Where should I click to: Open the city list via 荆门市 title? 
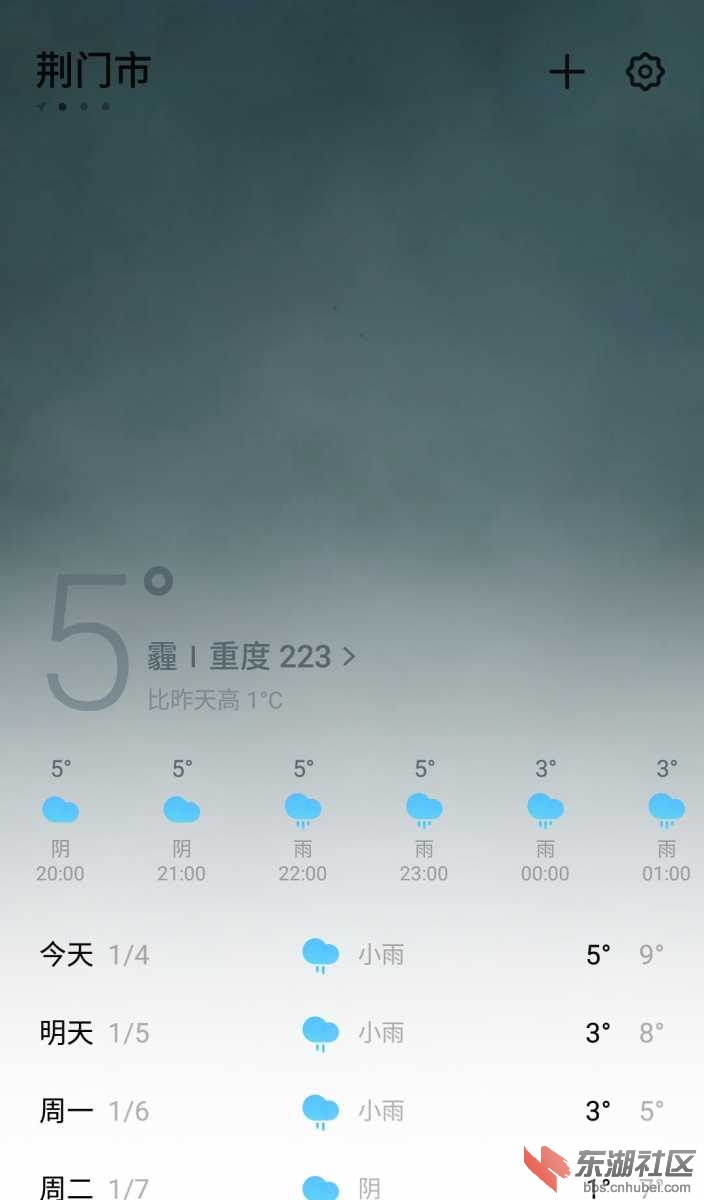click(93, 71)
